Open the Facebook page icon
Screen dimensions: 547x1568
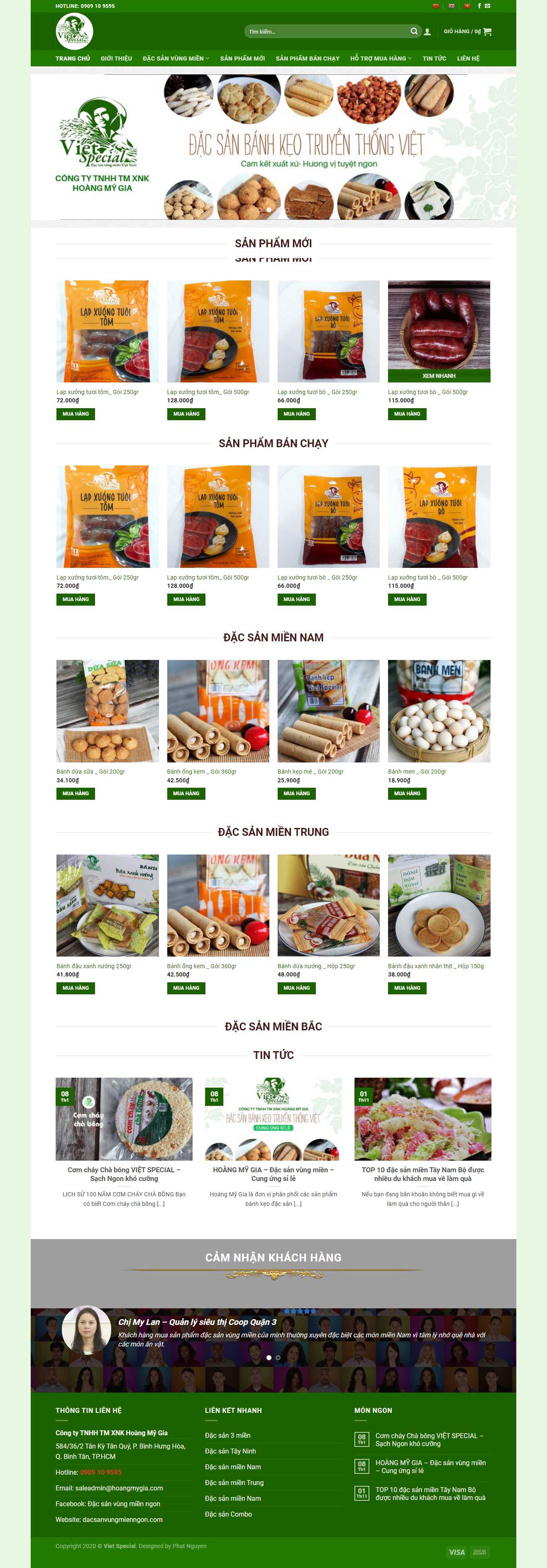pyautogui.click(x=479, y=6)
